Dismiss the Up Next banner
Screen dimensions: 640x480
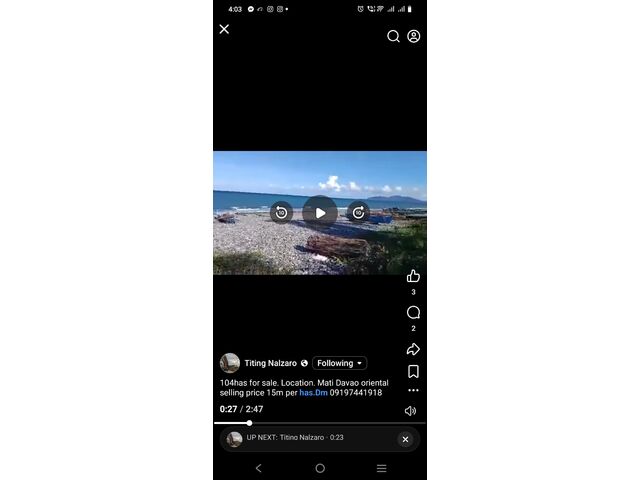[x=405, y=439]
